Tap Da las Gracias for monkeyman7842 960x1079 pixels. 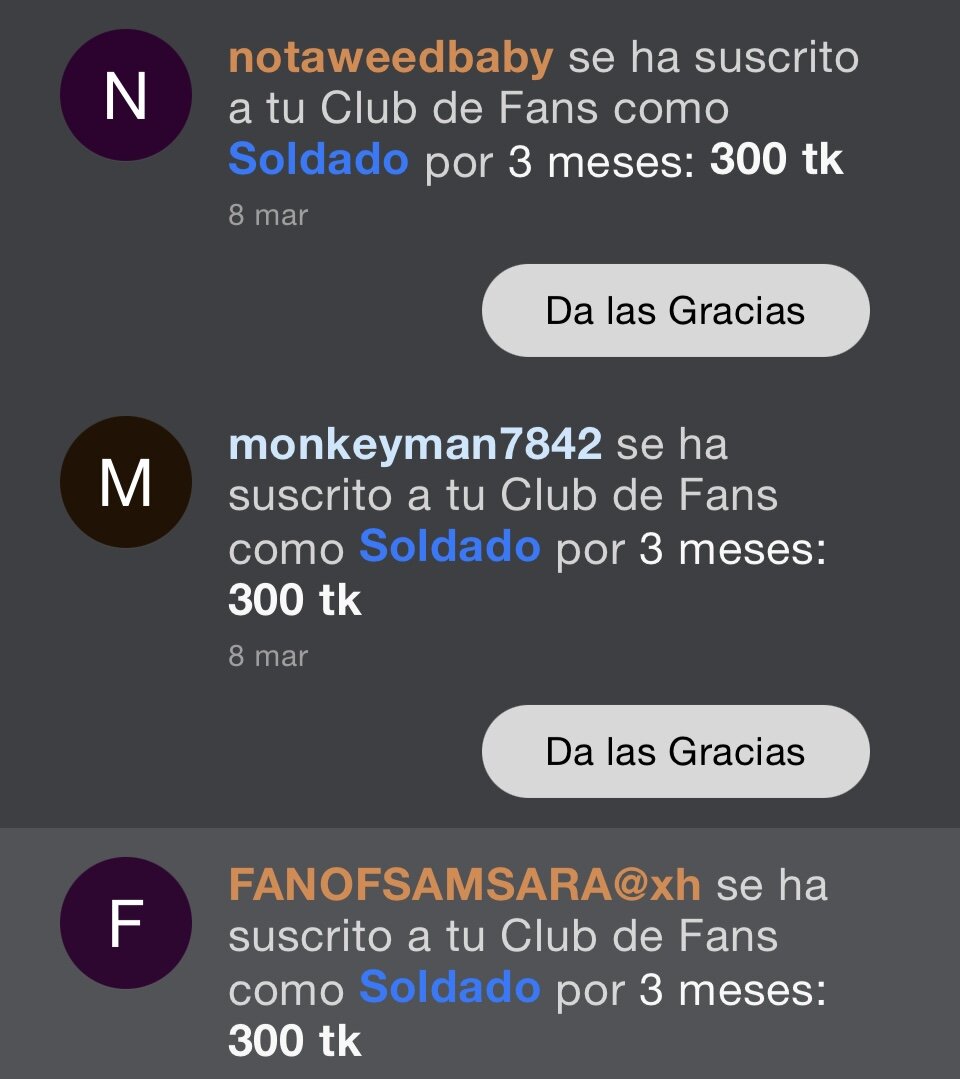(675, 752)
